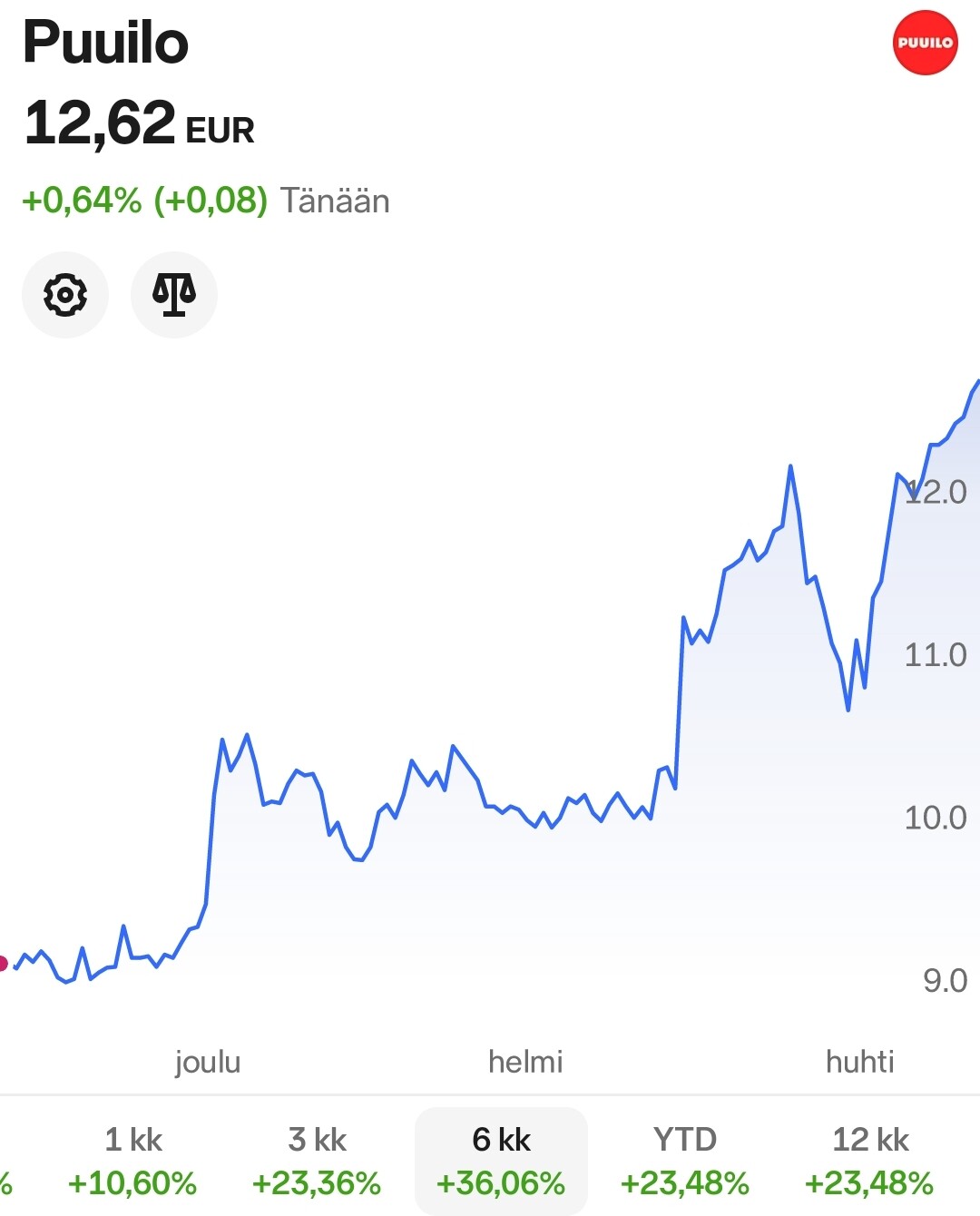View the 12 kk chart period

(869, 1161)
